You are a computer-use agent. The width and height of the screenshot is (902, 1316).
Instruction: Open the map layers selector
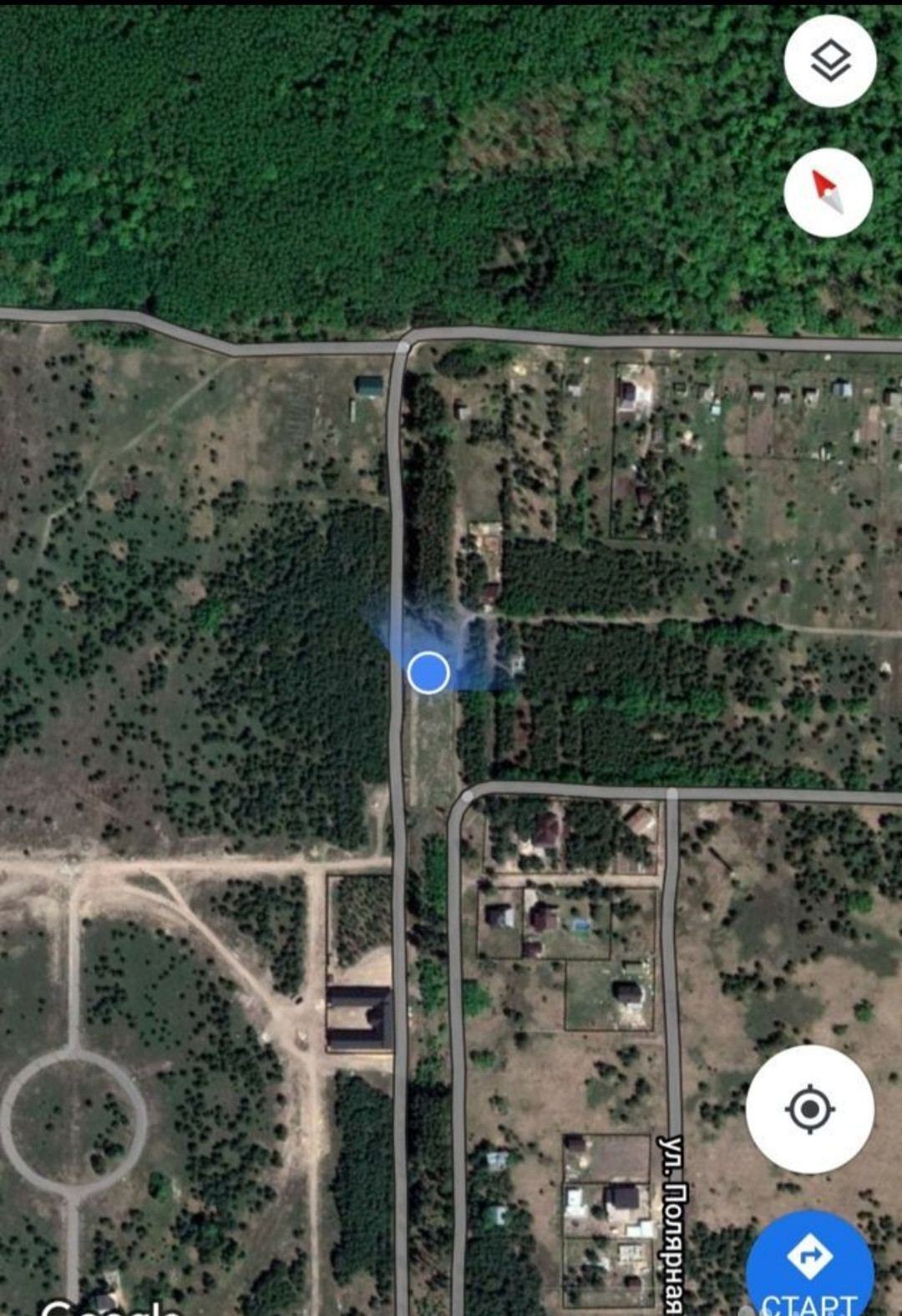click(x=830, y=61)
